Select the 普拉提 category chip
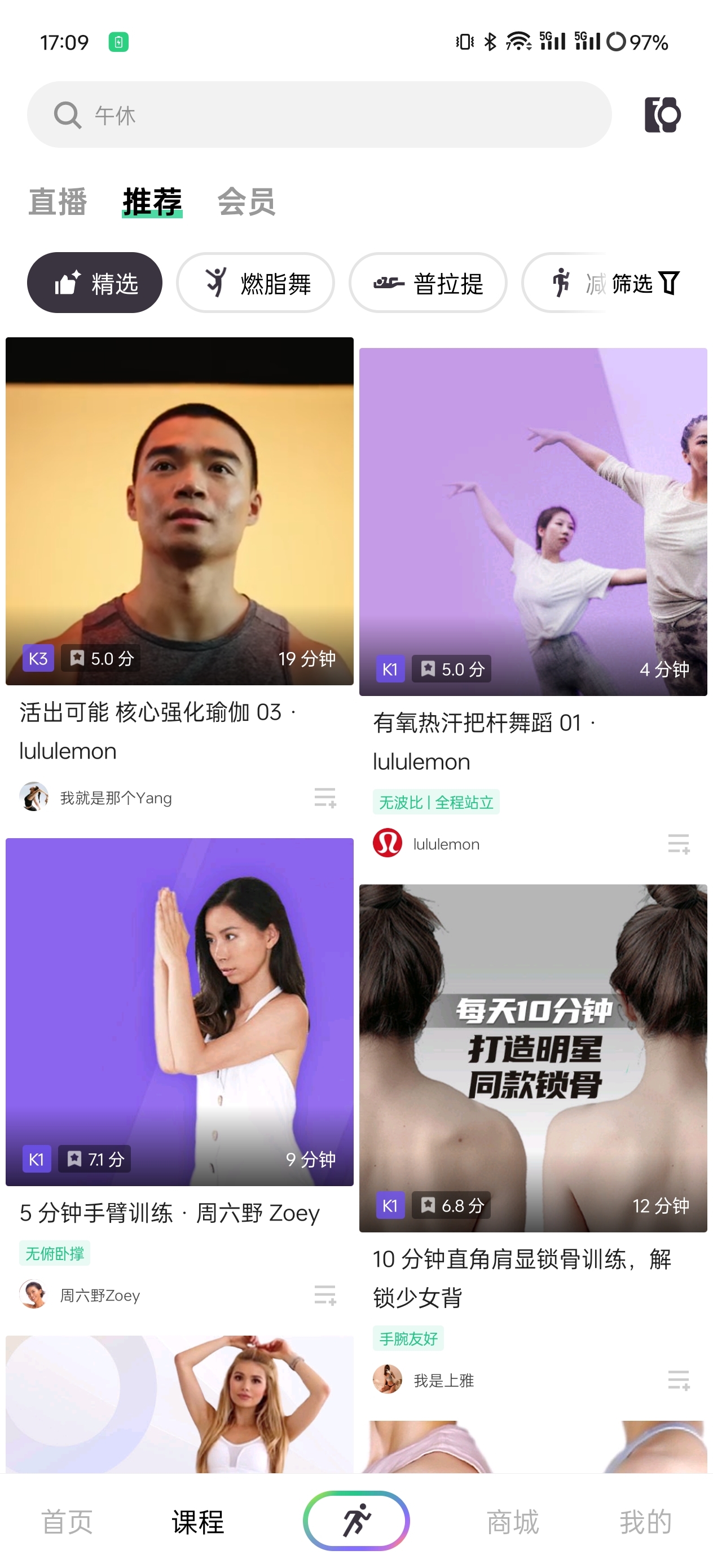Viewport: 713px width, 1568px height. (428, 283)
